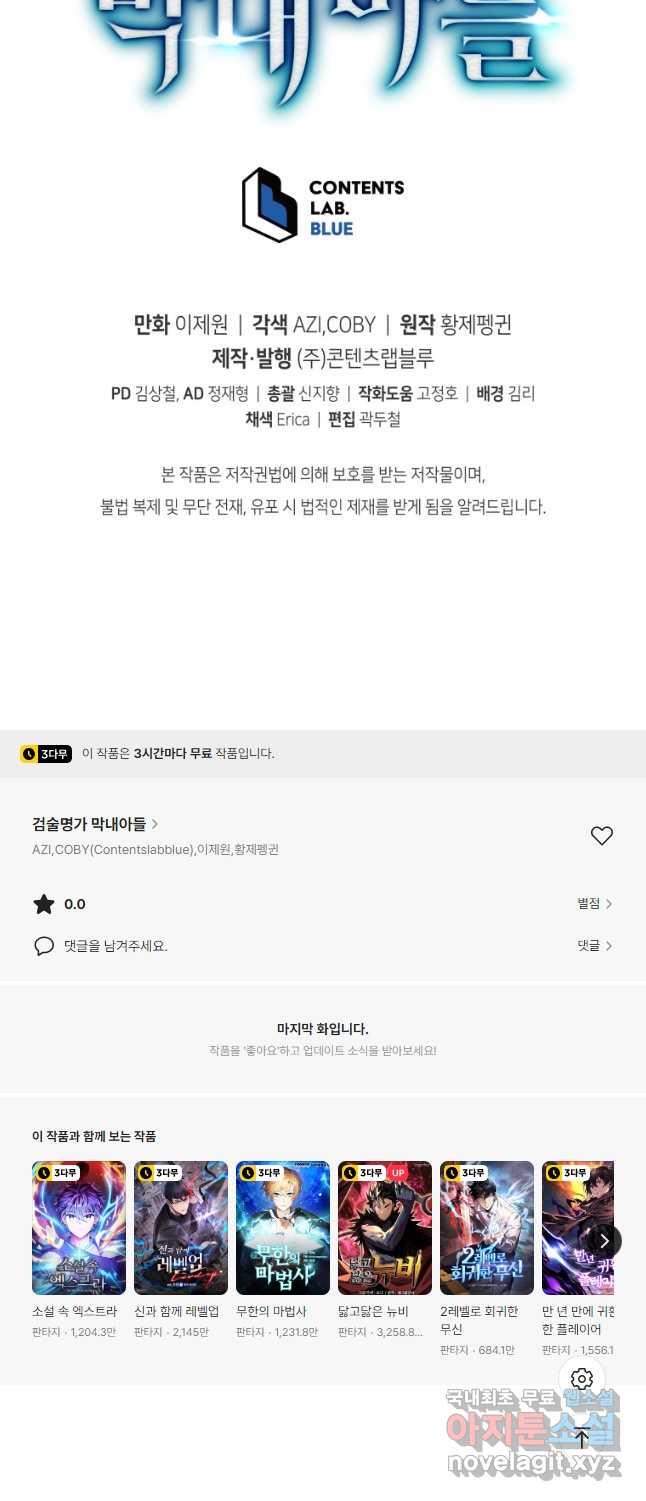Open the 댓글 comments section
This screenshot has width=646, height=1501.
(x=594, y=945)
